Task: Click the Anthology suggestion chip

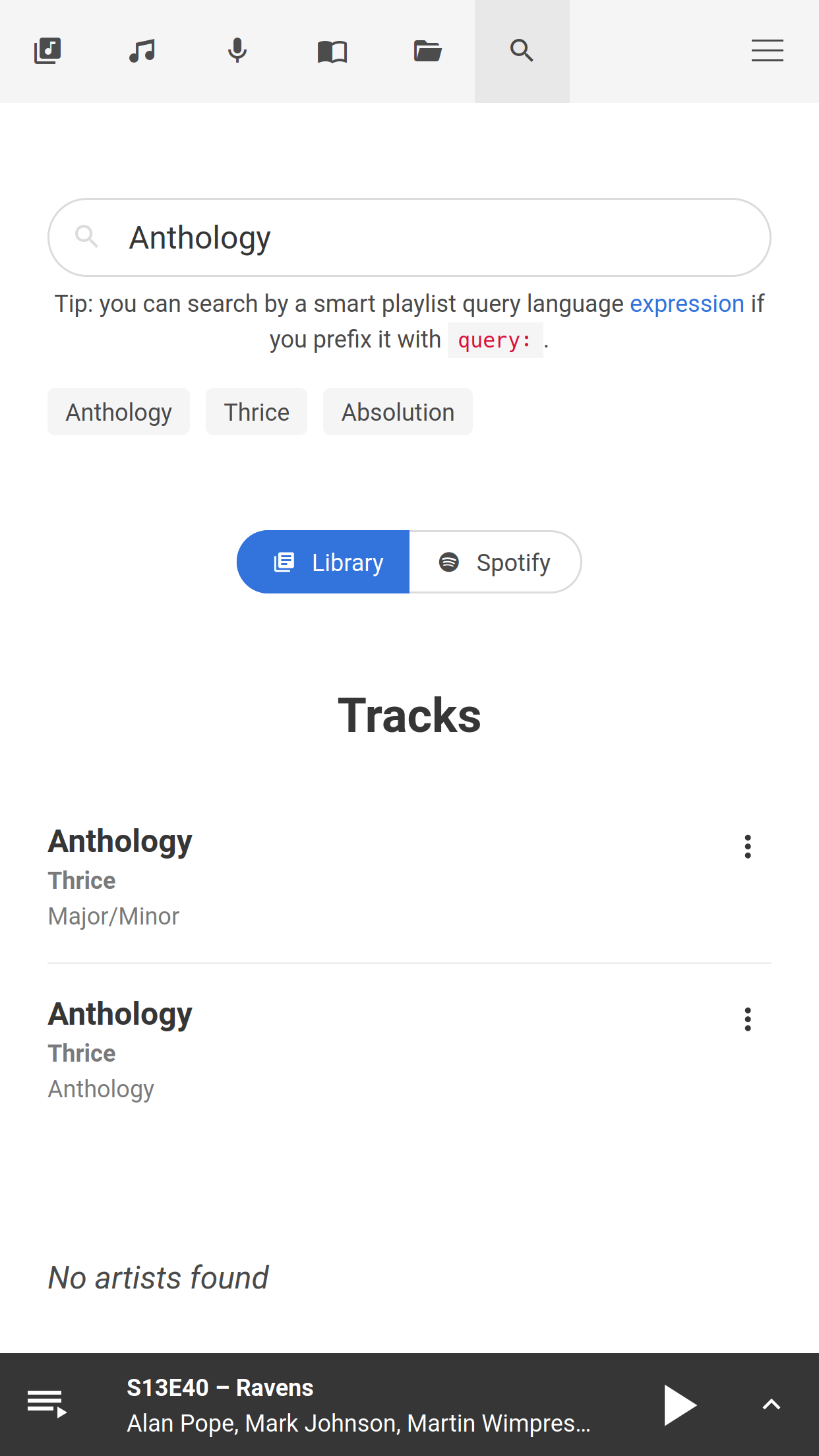Action: pos(118,411)
